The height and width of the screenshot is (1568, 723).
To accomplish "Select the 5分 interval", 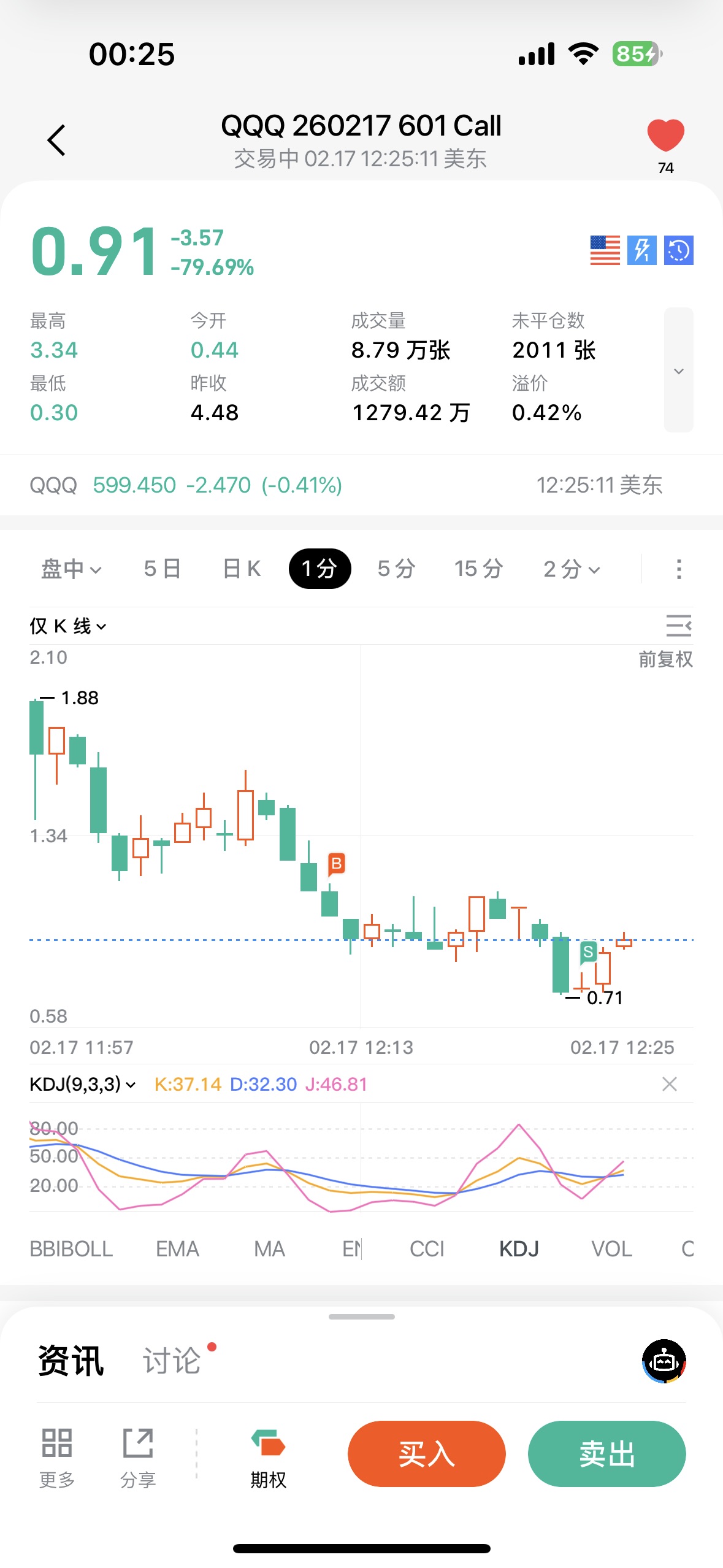I will 396,569.
